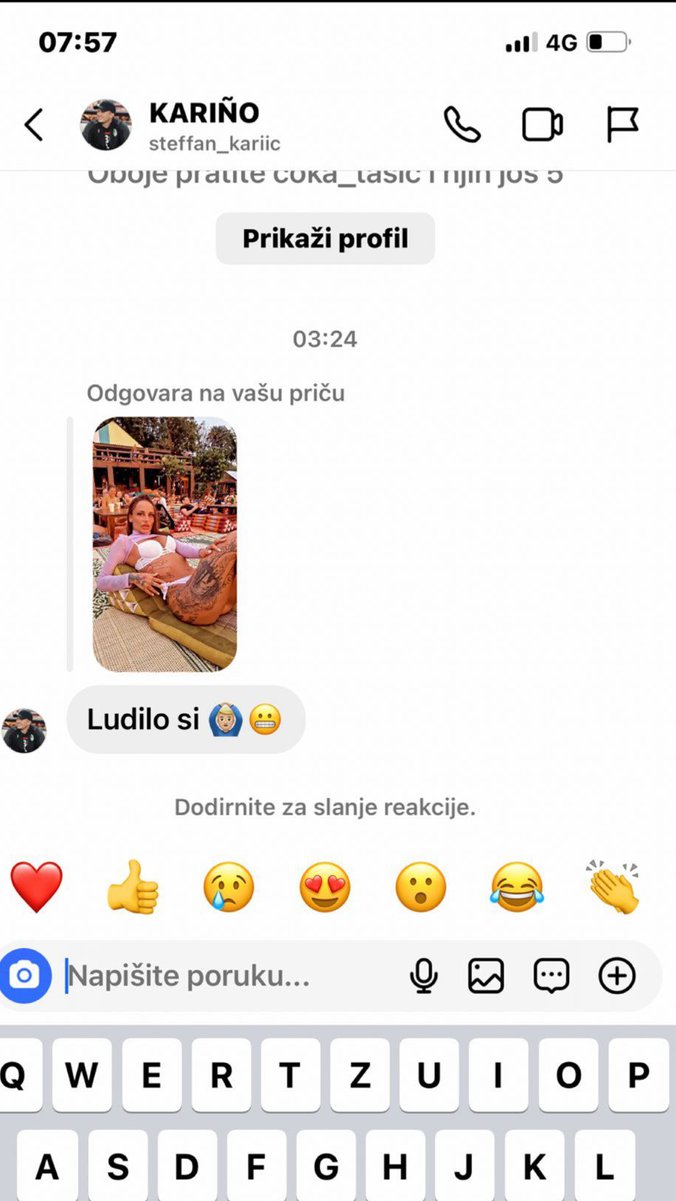This screenshot has width=676, height=1201.
Task: React with the crying face emoji
Action: 229,886
